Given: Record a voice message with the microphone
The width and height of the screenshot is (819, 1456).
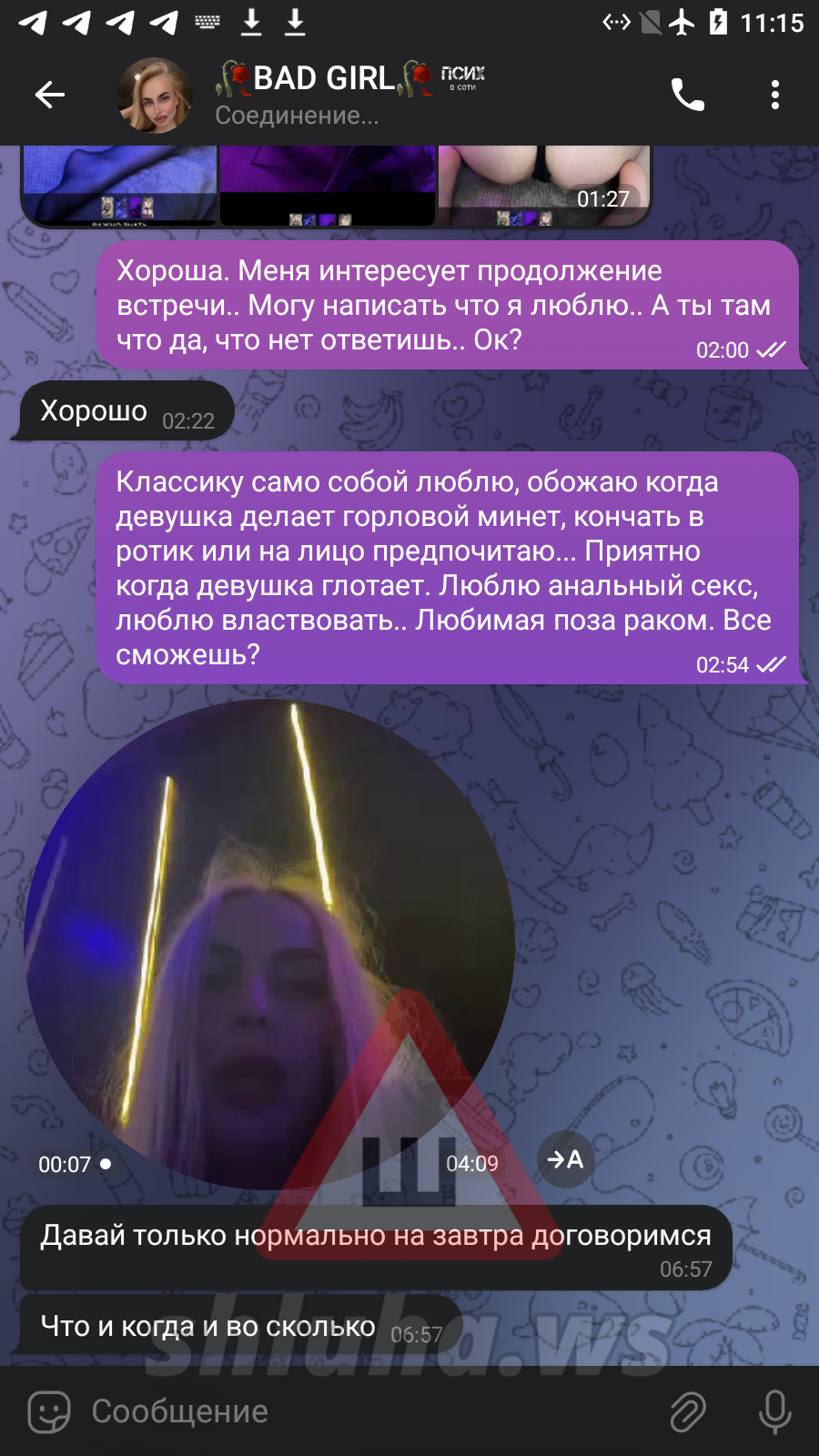Looking at the screenshot, I should pos(775,1411).
